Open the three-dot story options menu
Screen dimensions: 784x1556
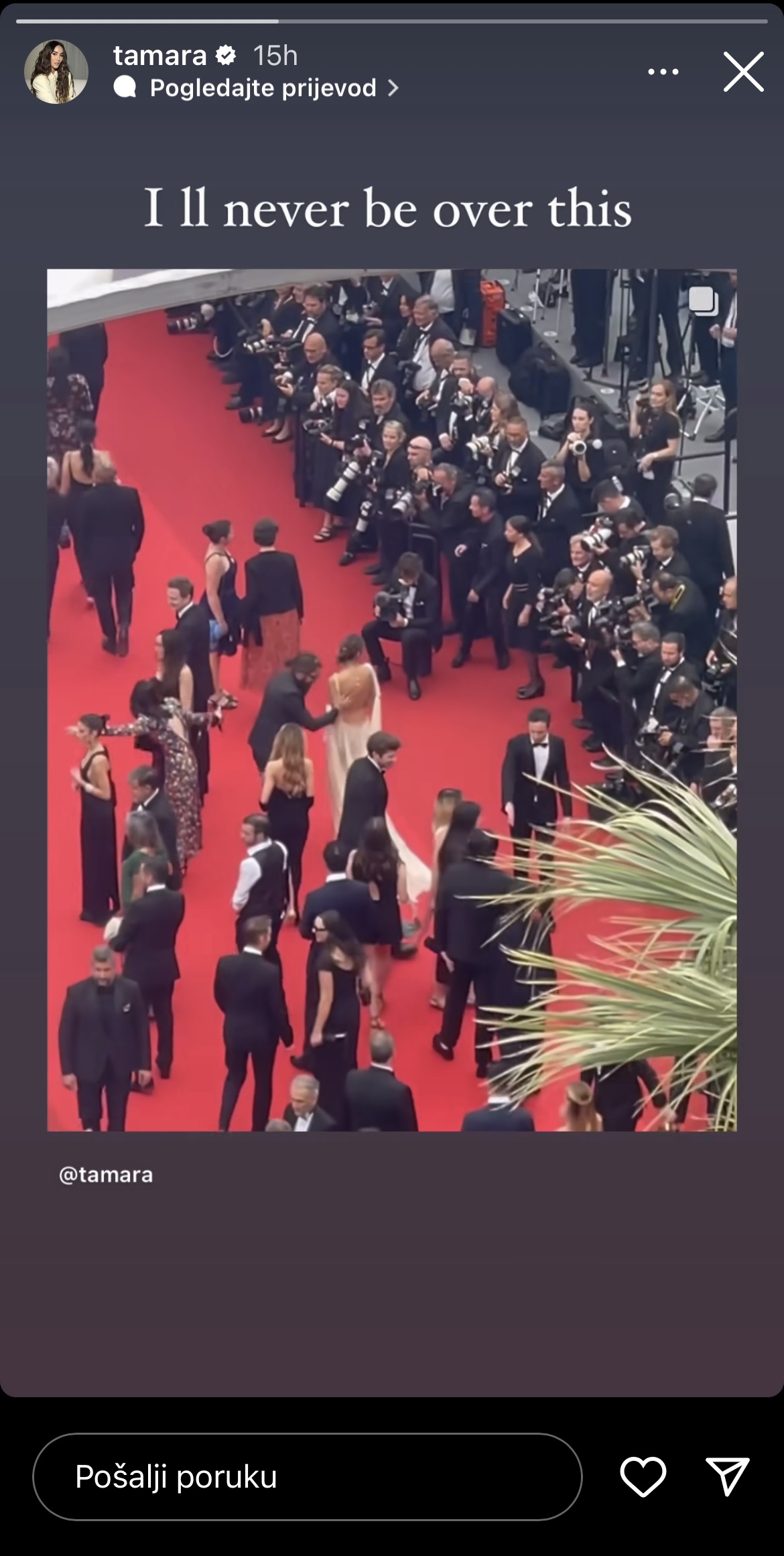coord(663,72)
